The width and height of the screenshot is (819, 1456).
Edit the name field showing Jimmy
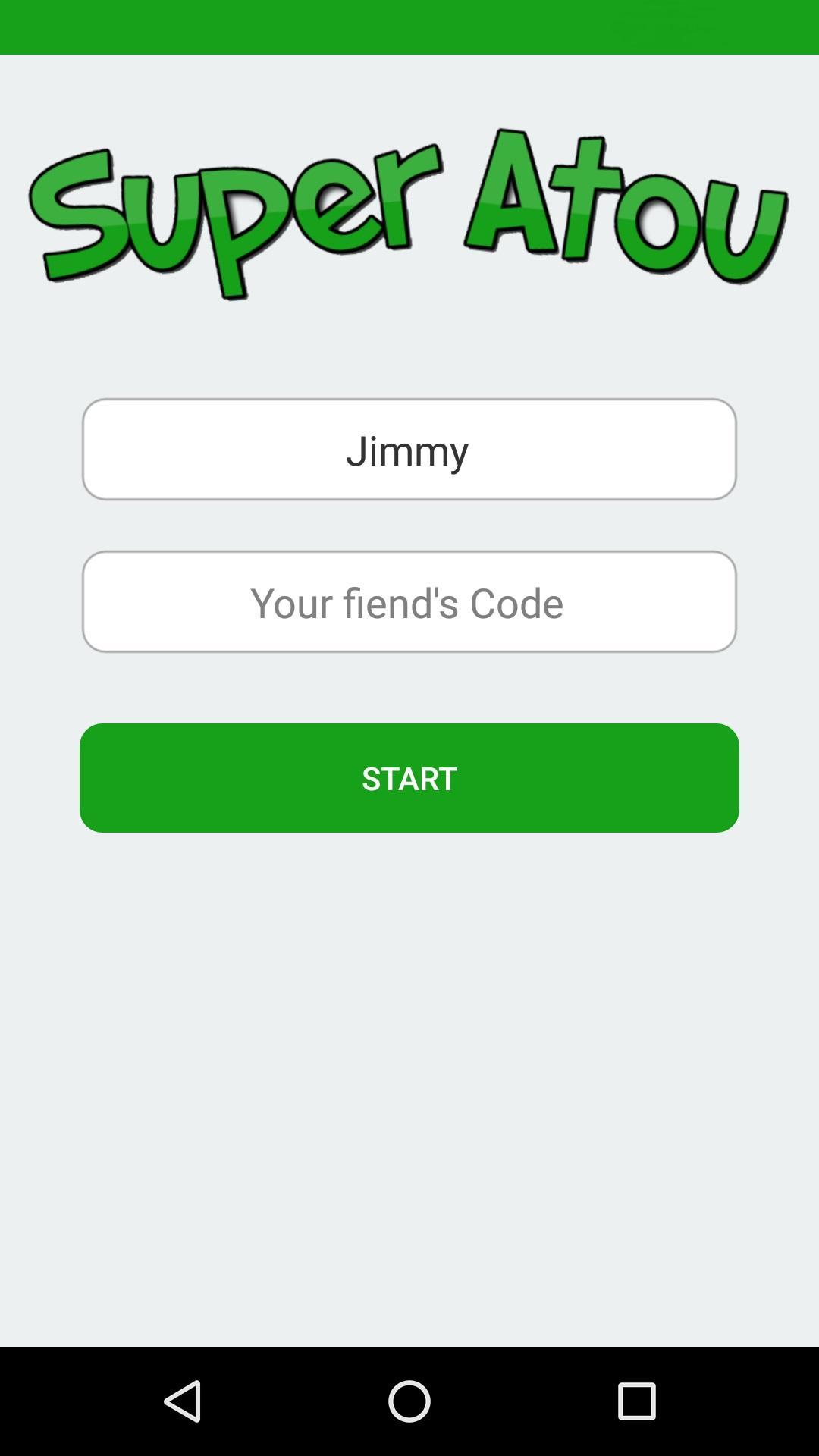point(409,450)
